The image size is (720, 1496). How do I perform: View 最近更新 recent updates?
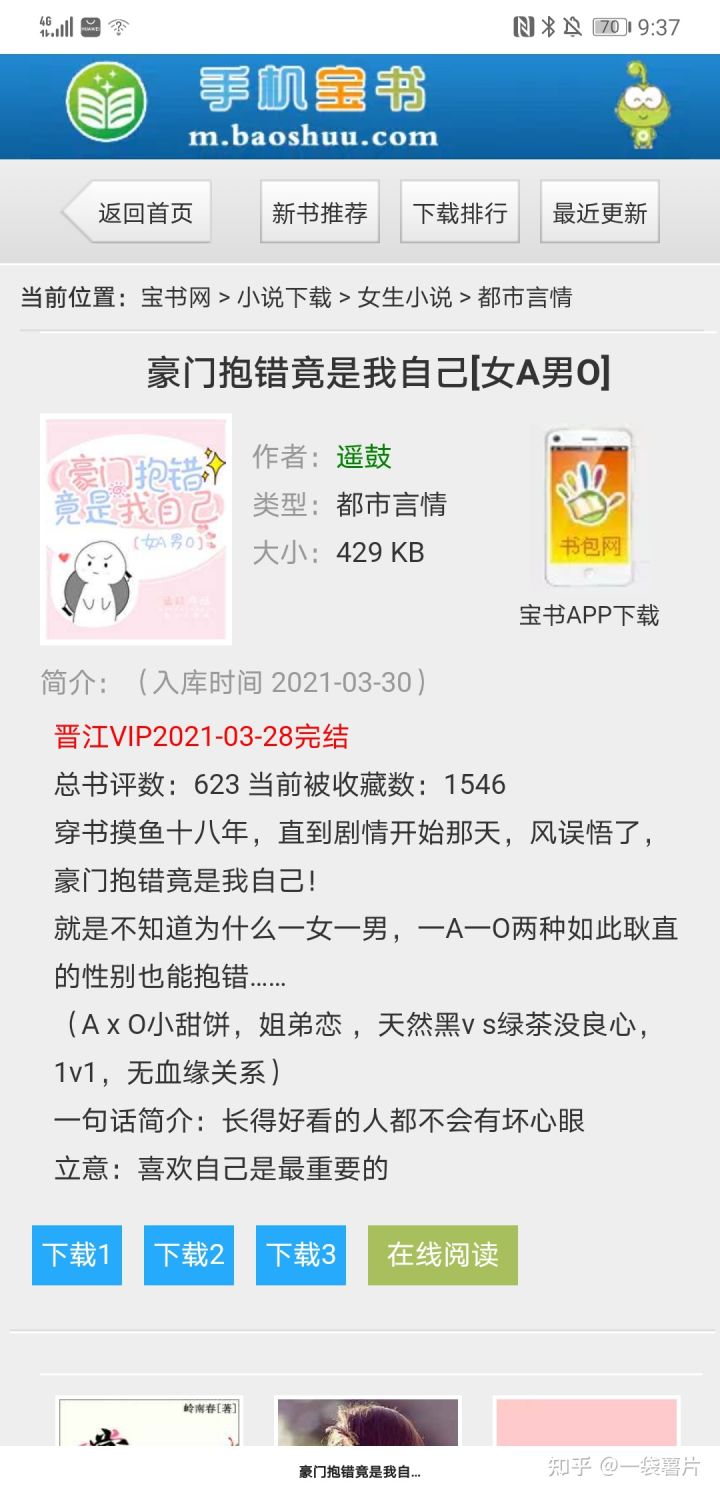point(600,212)
